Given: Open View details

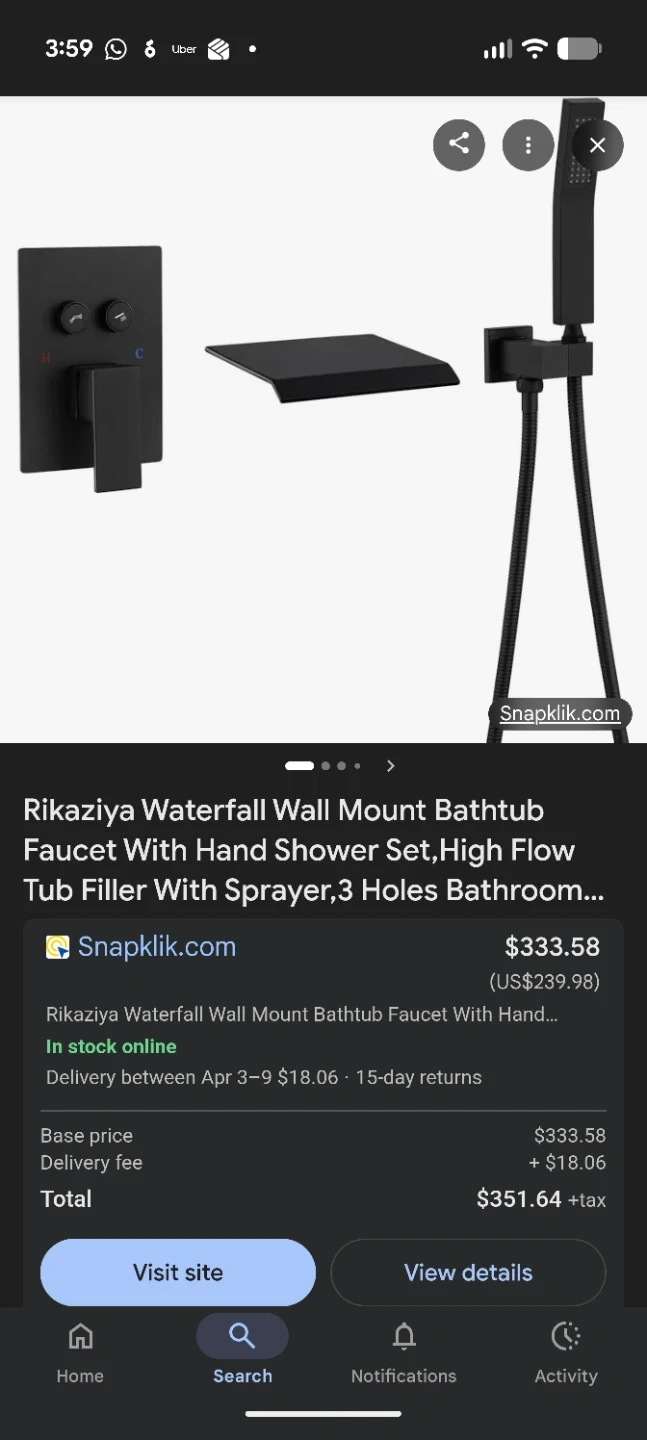Looking at the screenshot, I should [468, 1272].
